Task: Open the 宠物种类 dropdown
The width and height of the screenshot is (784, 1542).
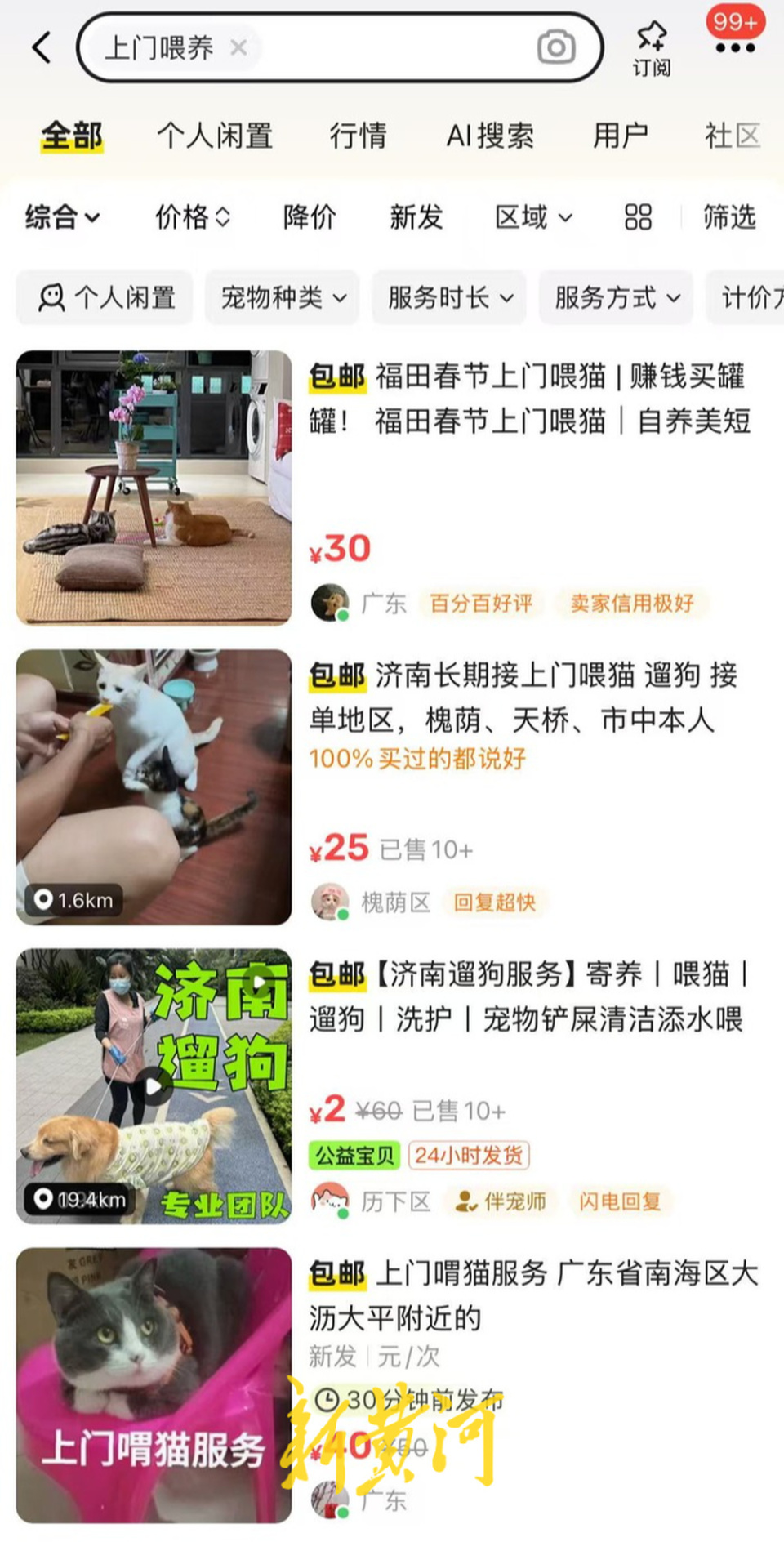Action: pos(282,298)
